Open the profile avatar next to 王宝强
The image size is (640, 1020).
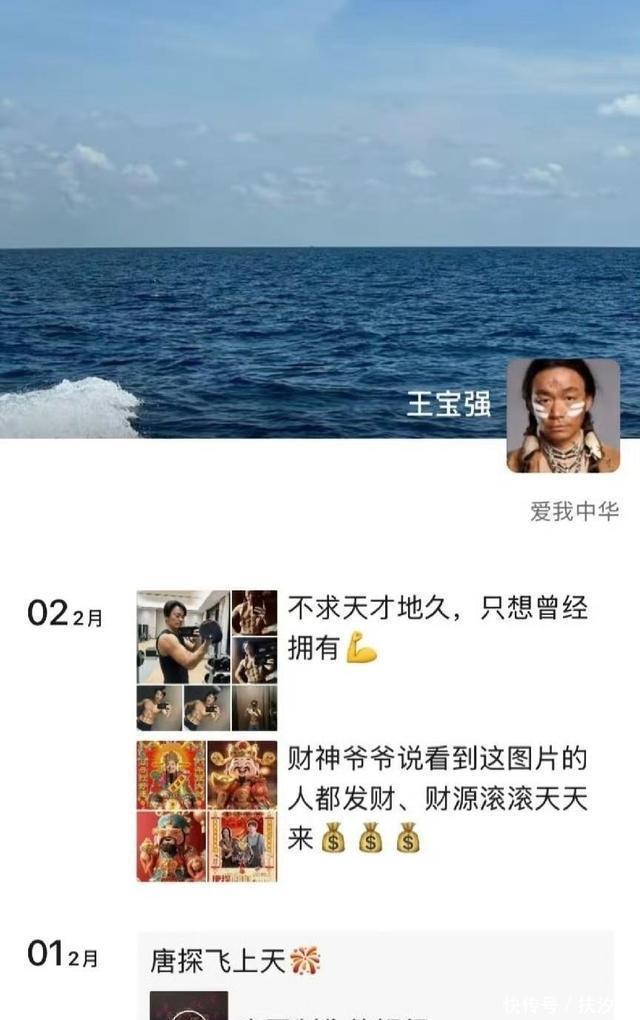[562, 415]
